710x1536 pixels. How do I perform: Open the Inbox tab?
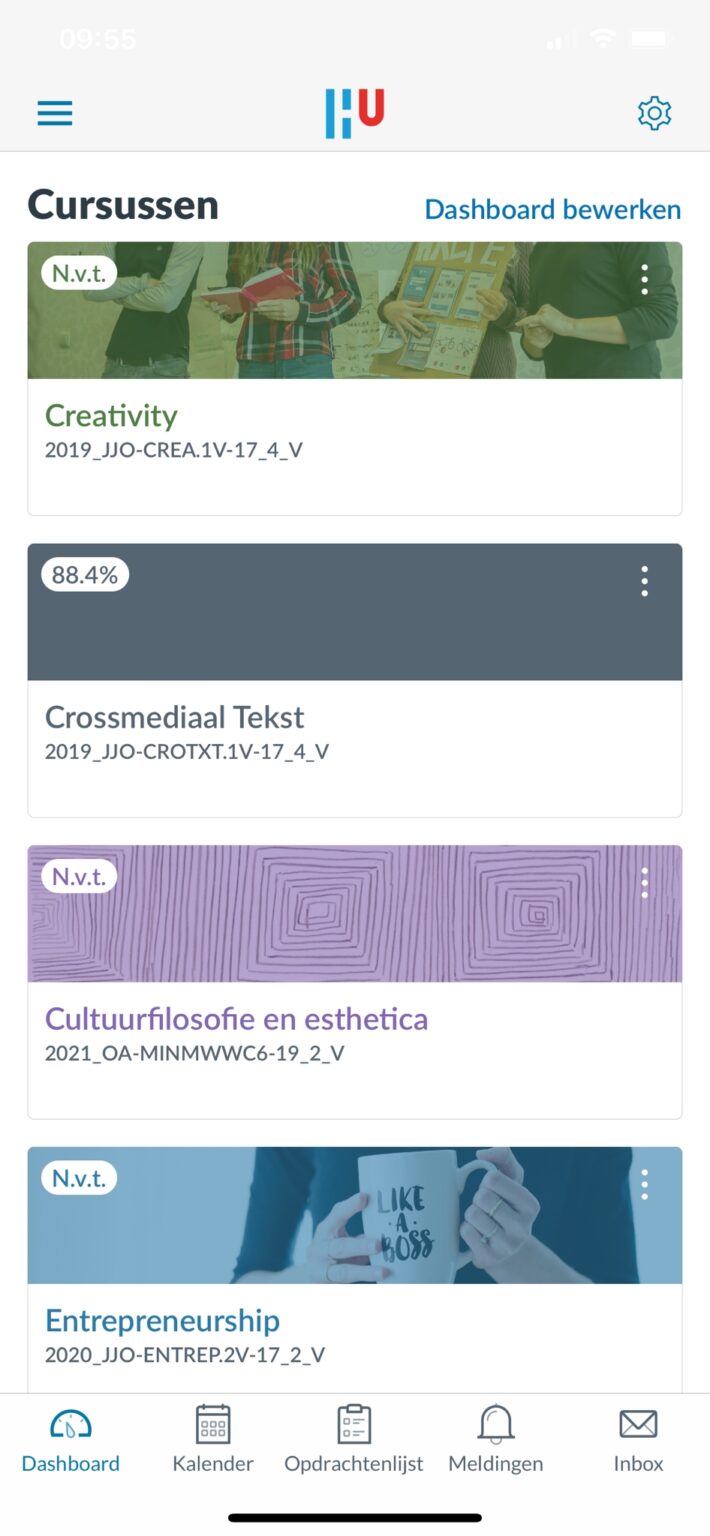click(638, 1440)
